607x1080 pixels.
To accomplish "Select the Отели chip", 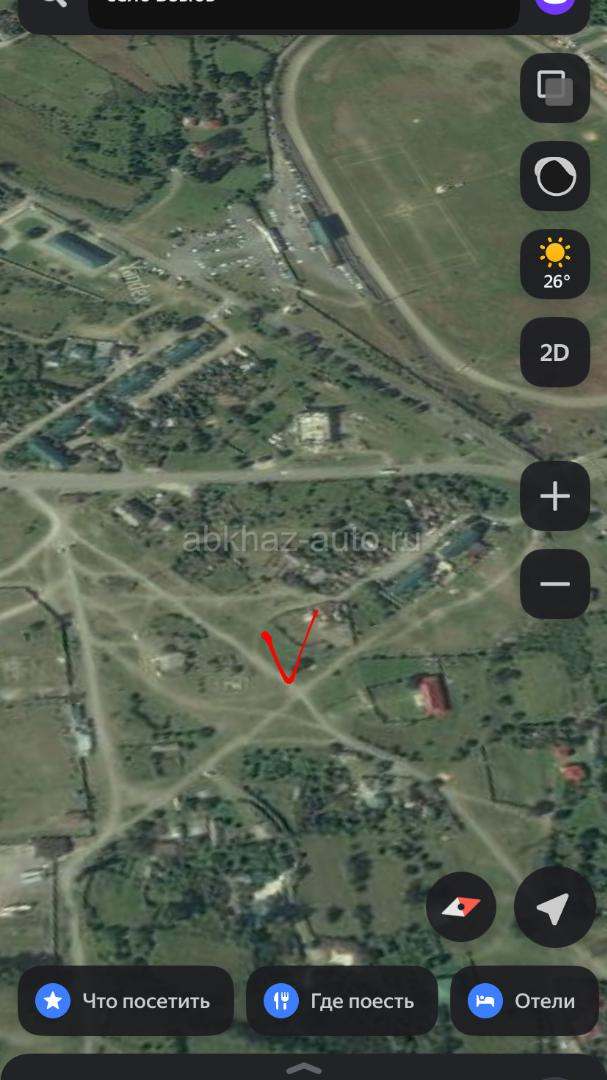I will point(524,1001).
